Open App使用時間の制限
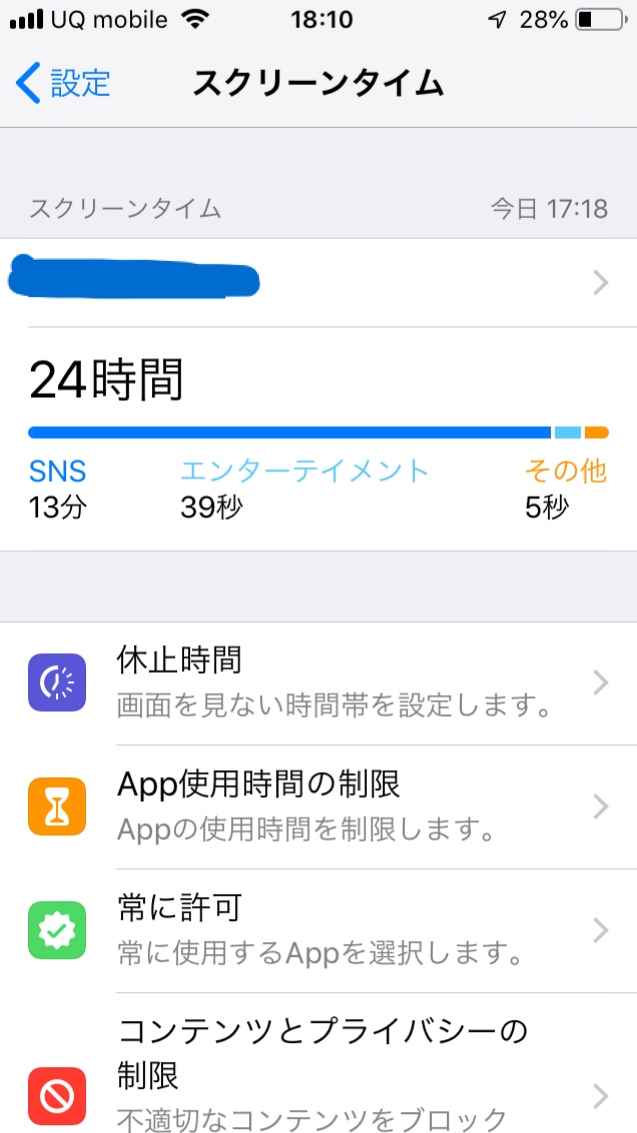Viewport: 637px width, 1133px height. coord(318,806)
